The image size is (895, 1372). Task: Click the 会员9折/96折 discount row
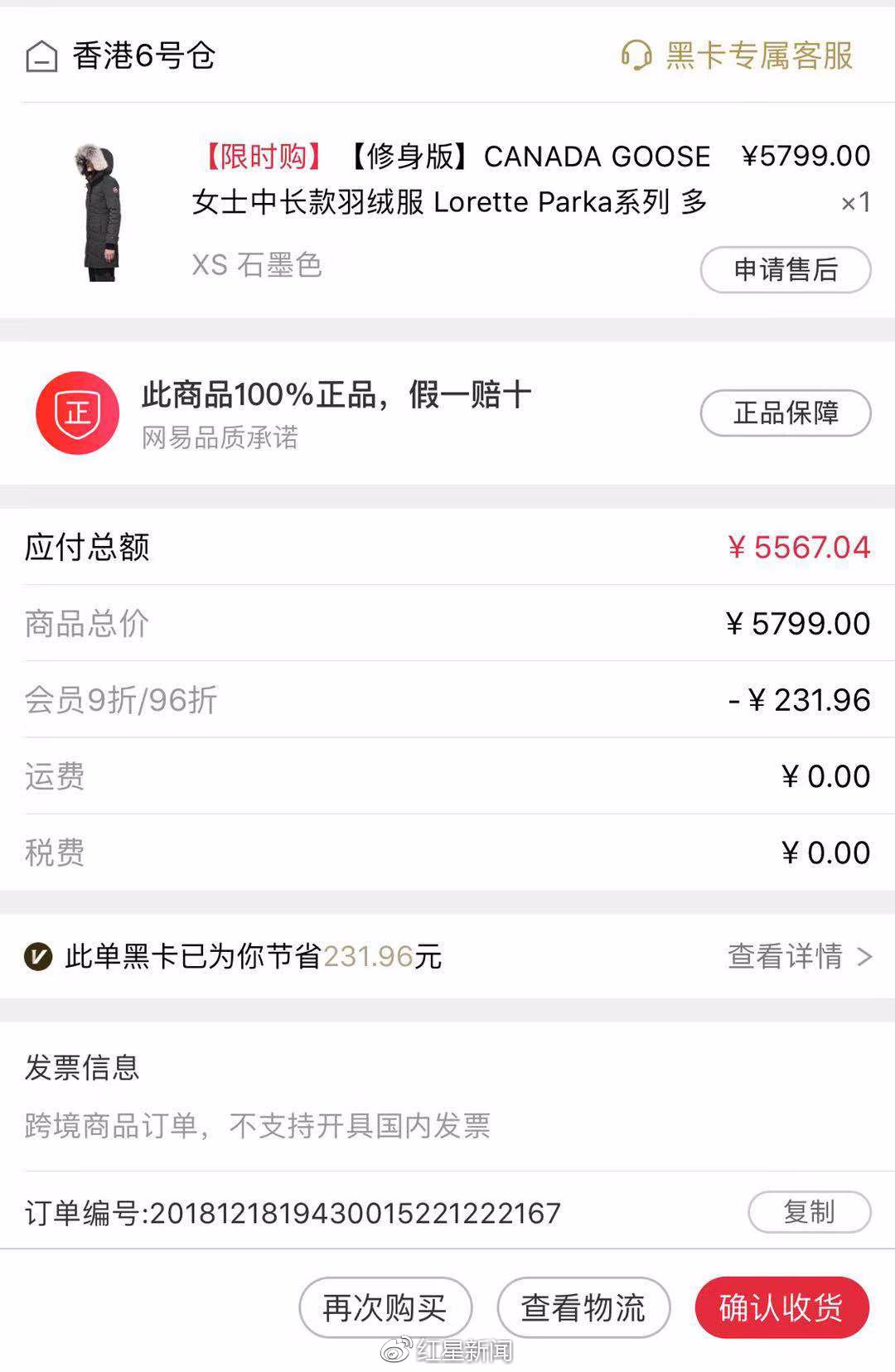point(119,700)
